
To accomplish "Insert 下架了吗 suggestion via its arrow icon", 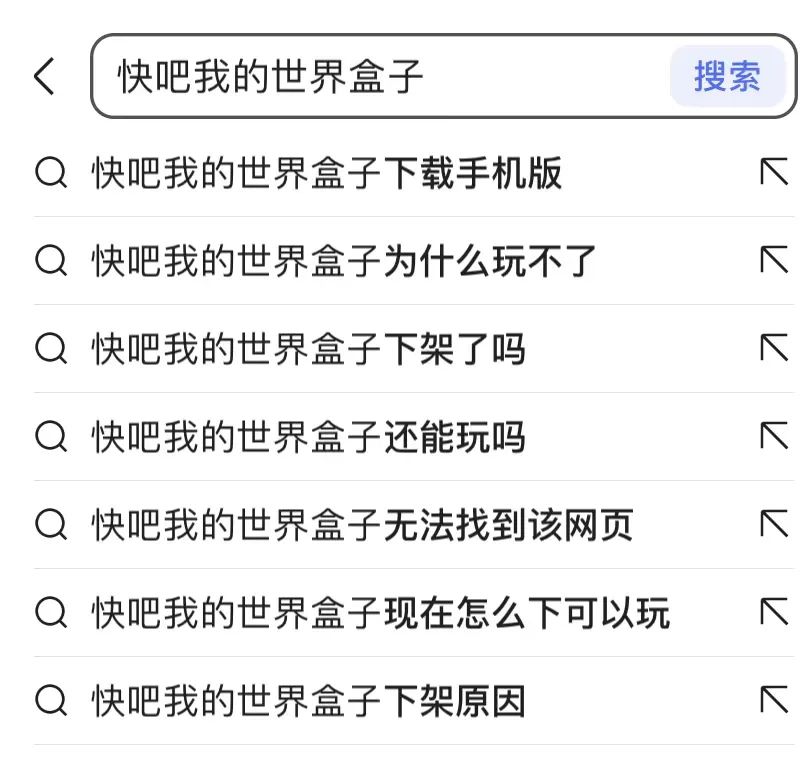I will pos(773,349).
